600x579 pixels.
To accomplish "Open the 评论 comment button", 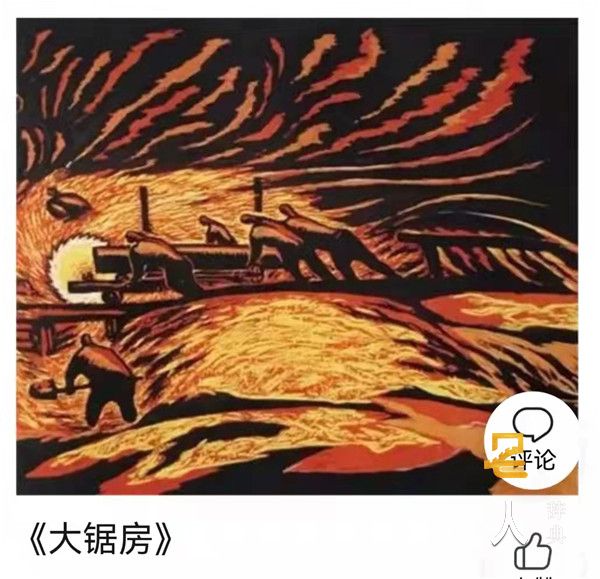I will click(x=532, y=441).
